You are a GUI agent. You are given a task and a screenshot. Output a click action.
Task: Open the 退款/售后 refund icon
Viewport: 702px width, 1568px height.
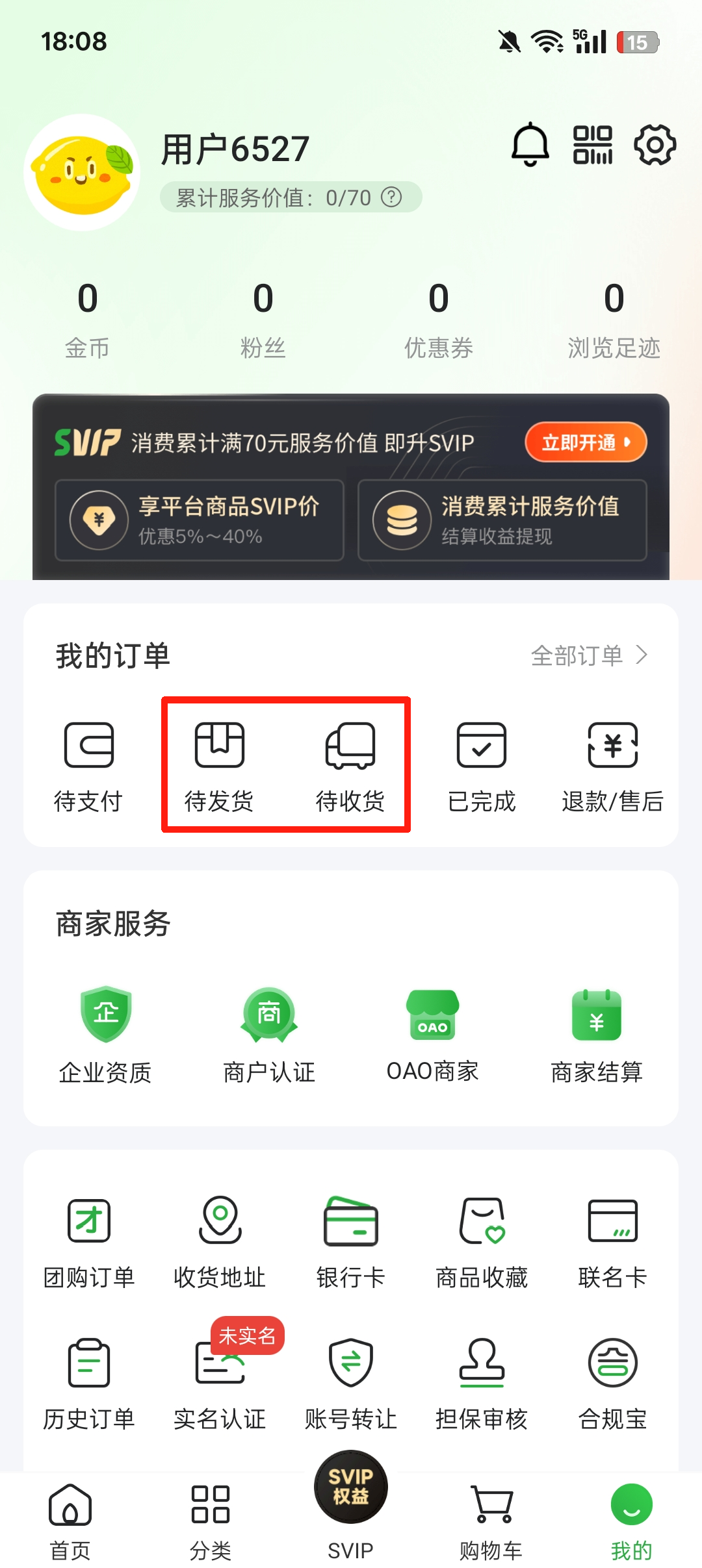[612, 747]
